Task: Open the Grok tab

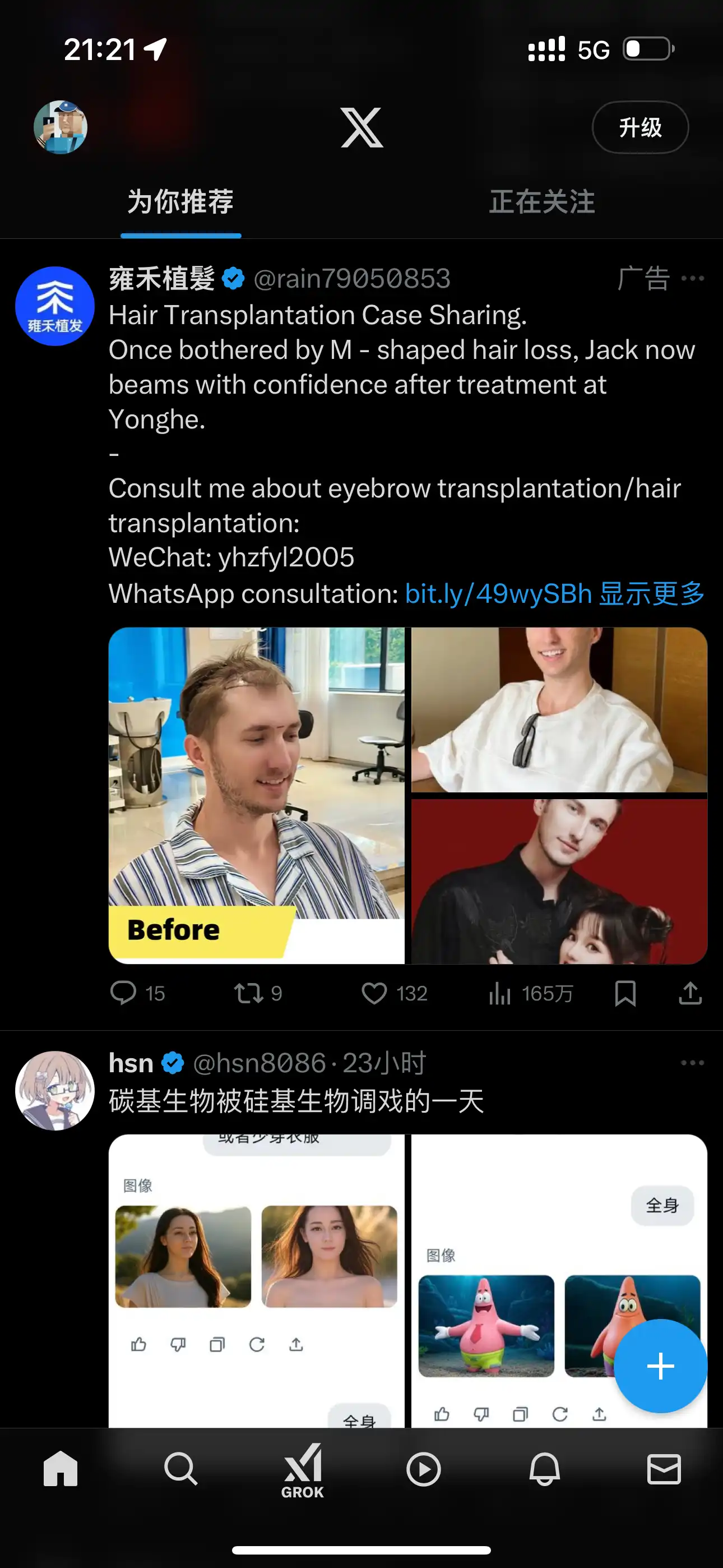Action: [x=303, y=1469]
